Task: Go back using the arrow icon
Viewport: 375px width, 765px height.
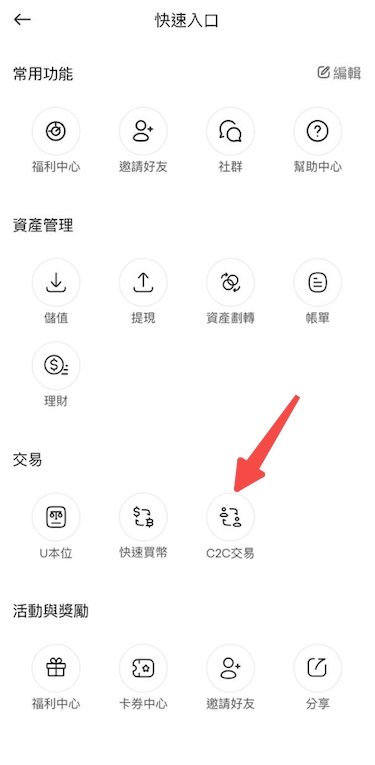Action: coord(22,20)
